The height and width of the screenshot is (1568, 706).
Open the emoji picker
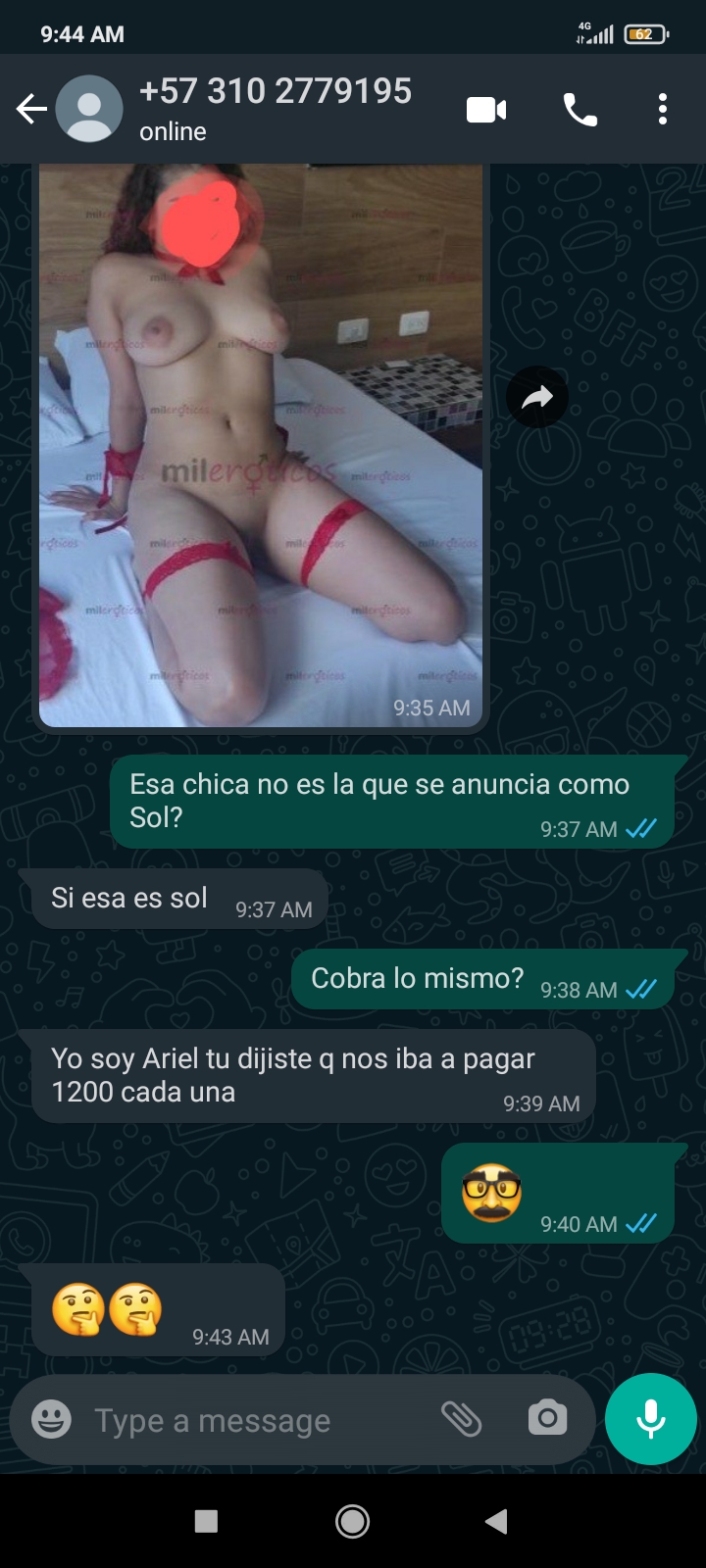pos(51,1419)
